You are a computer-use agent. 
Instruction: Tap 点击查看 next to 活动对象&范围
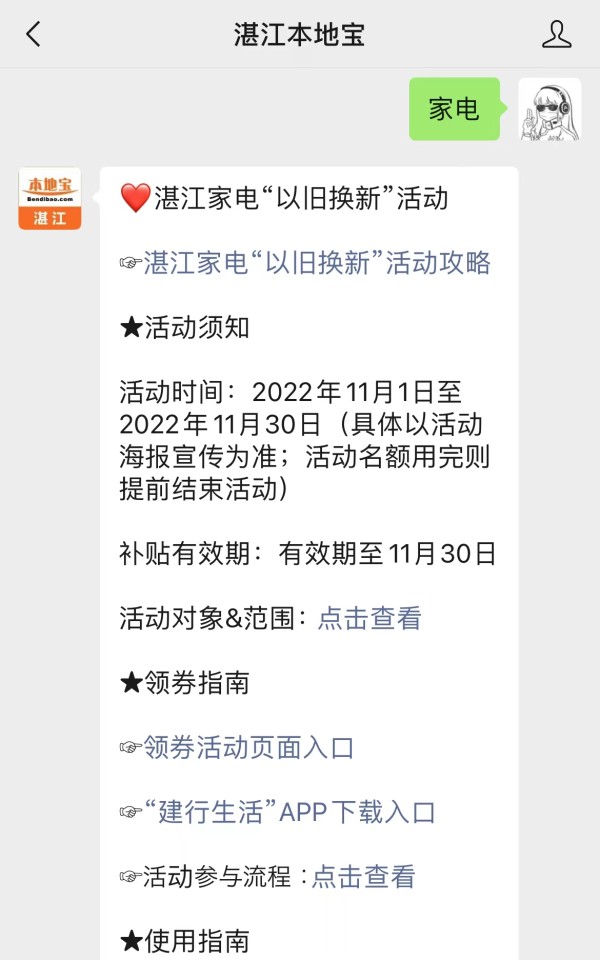369,618
